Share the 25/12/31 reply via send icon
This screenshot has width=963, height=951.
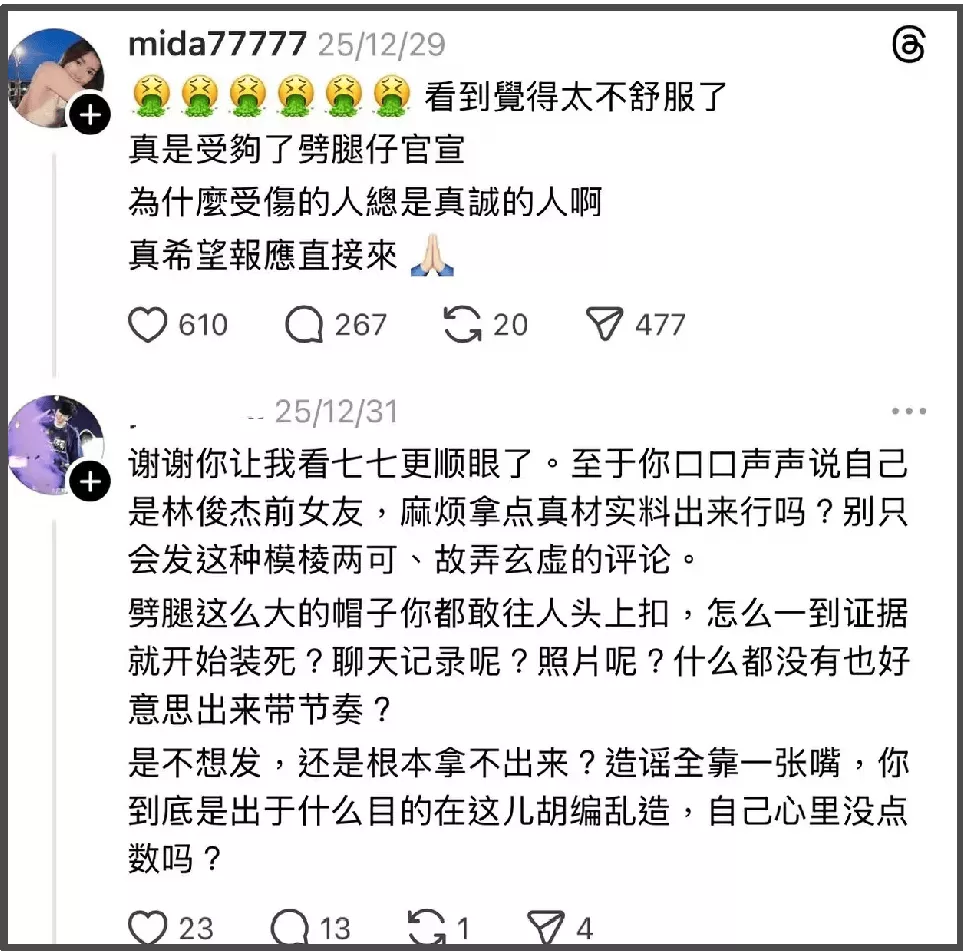point(549,925)
